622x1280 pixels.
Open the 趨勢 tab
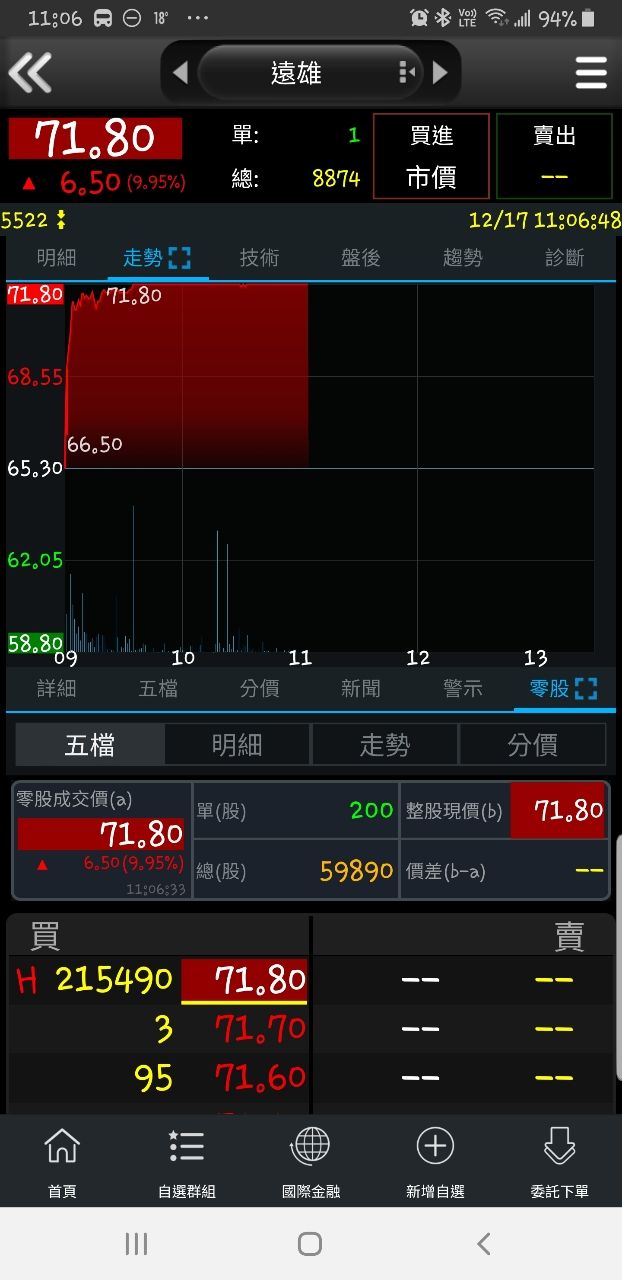point(463,258)
